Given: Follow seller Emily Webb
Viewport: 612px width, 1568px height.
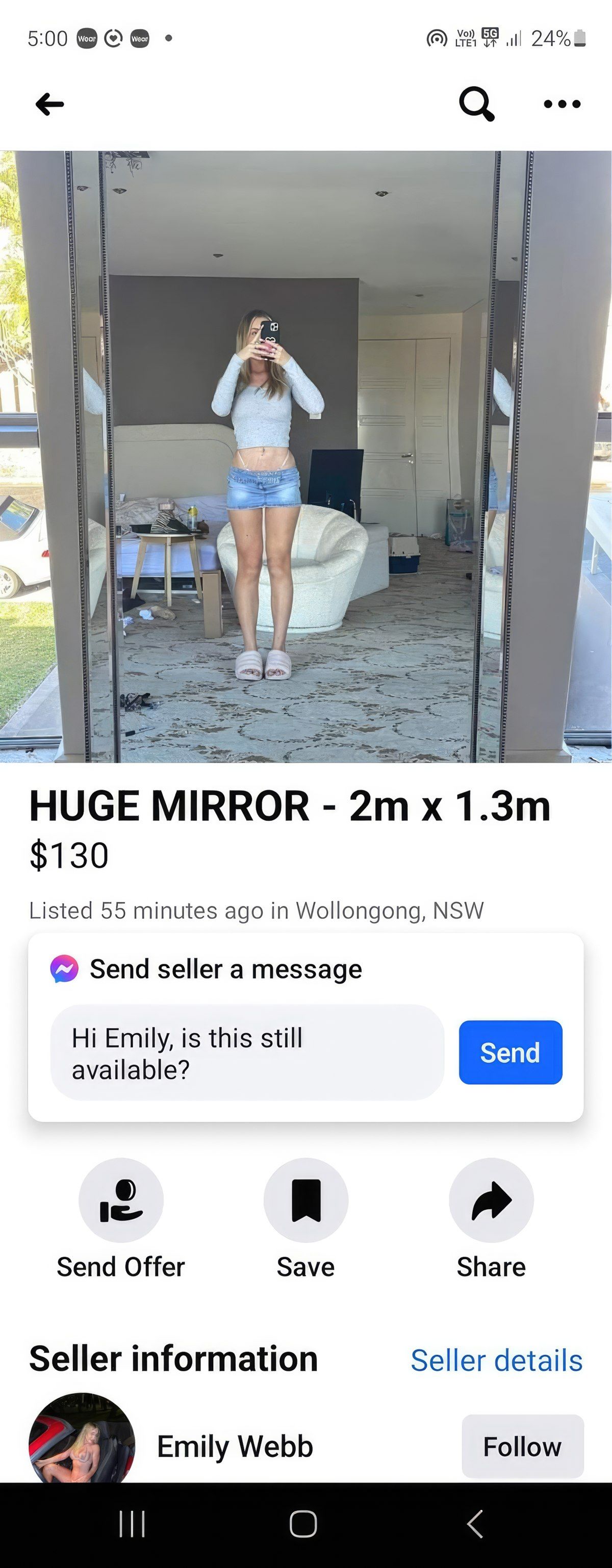Looking at the screenshot, I should tap(522, 1446).
